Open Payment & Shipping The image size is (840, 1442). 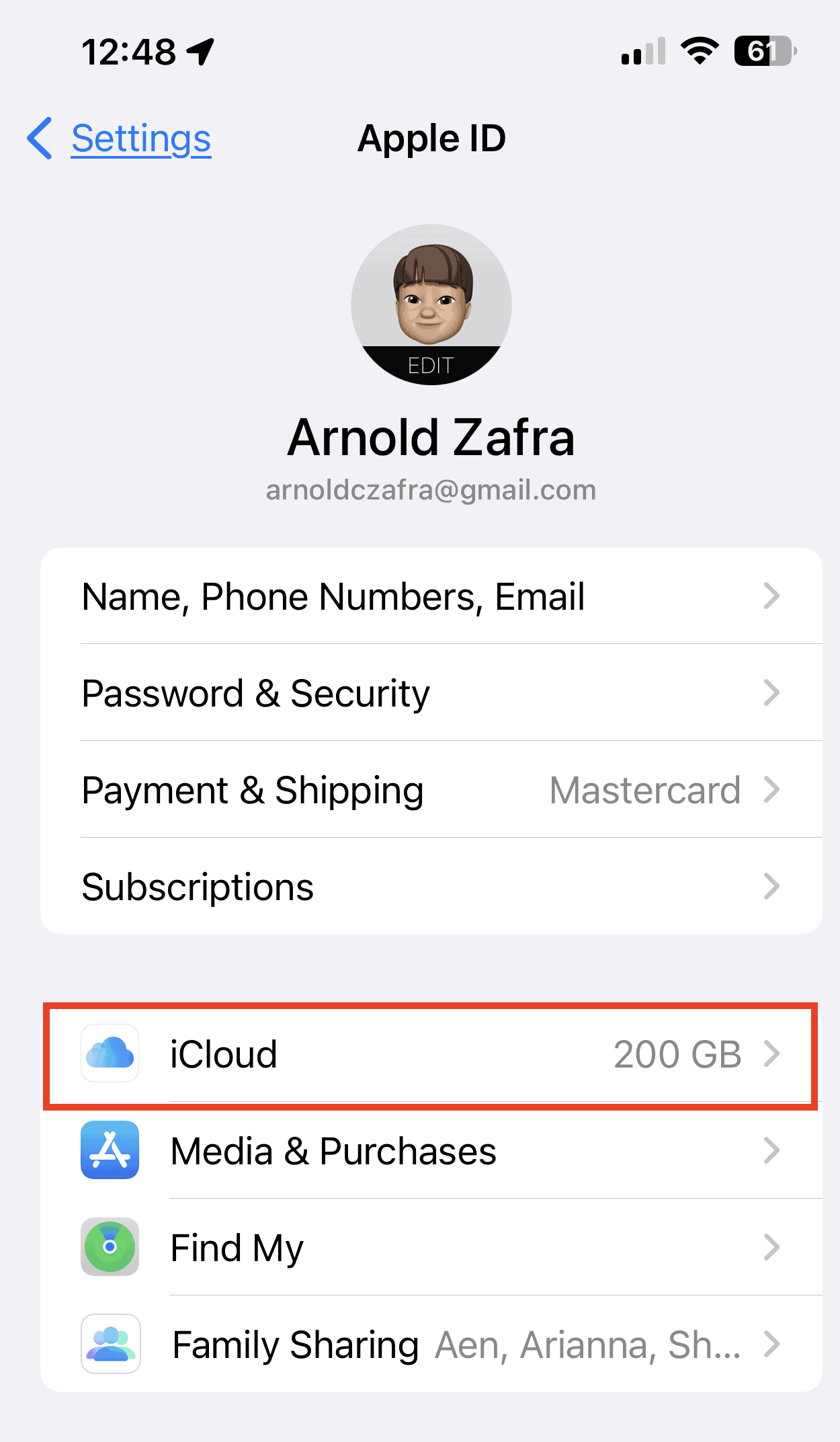click(x=430, y=790)
